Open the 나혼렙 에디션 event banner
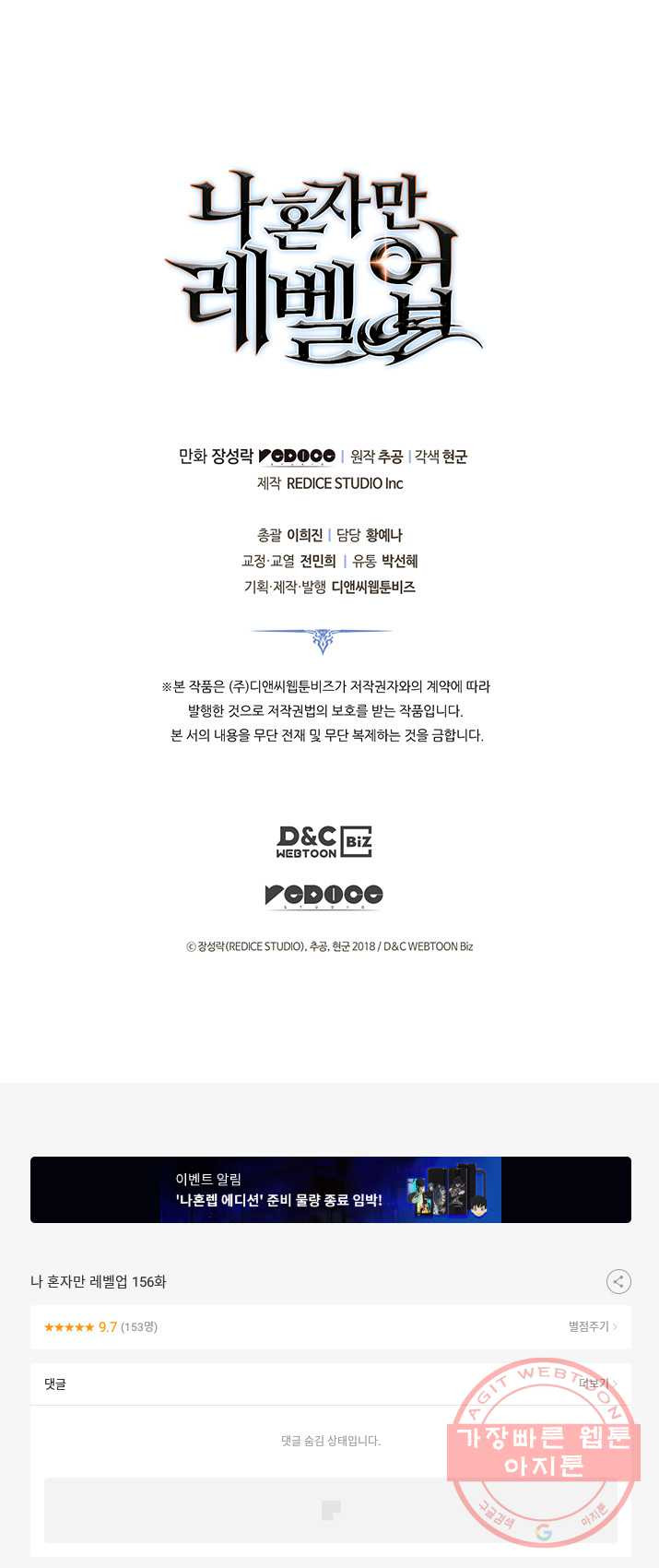 (x=330, y=1189)
